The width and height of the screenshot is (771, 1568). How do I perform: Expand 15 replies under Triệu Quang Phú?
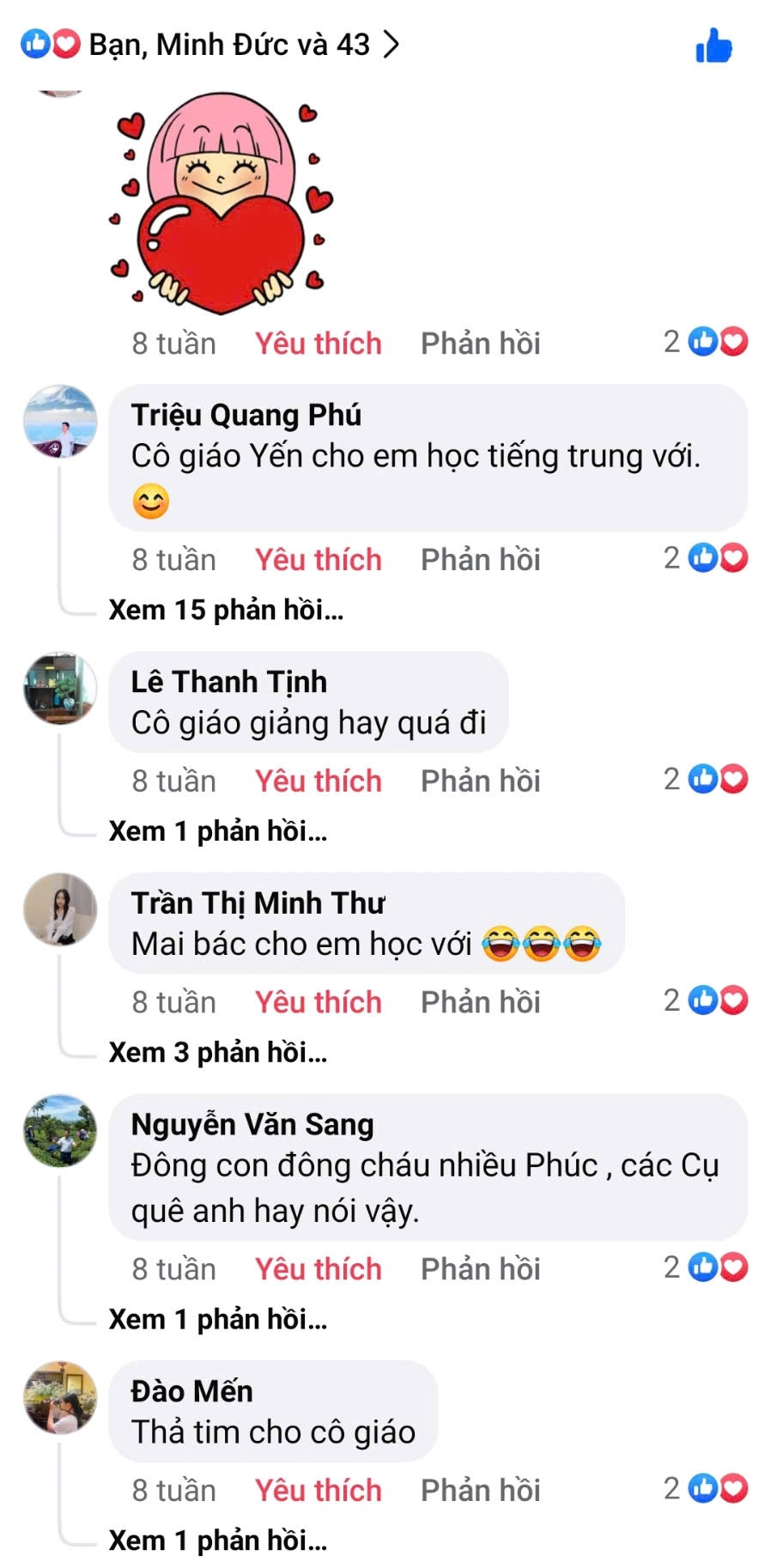point(226,610)
